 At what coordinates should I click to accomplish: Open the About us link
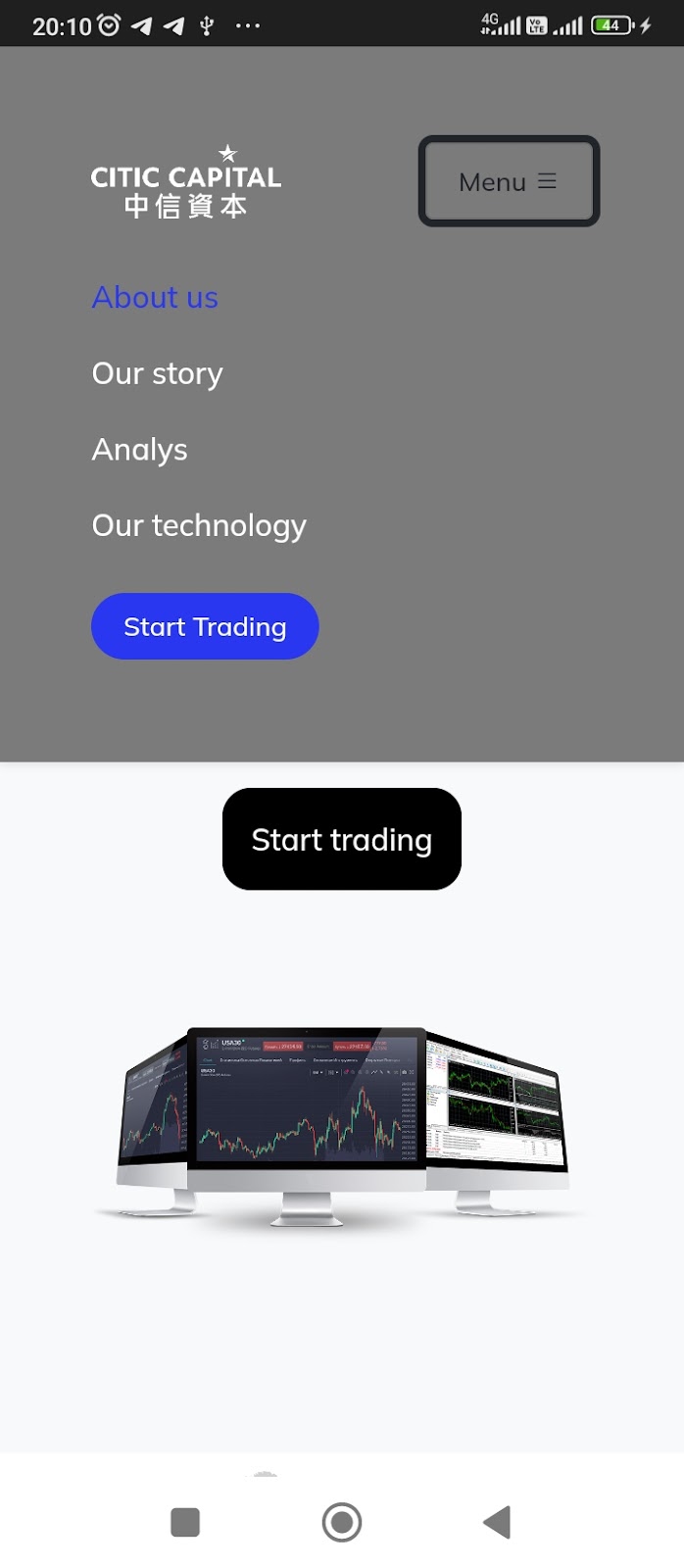155,297
